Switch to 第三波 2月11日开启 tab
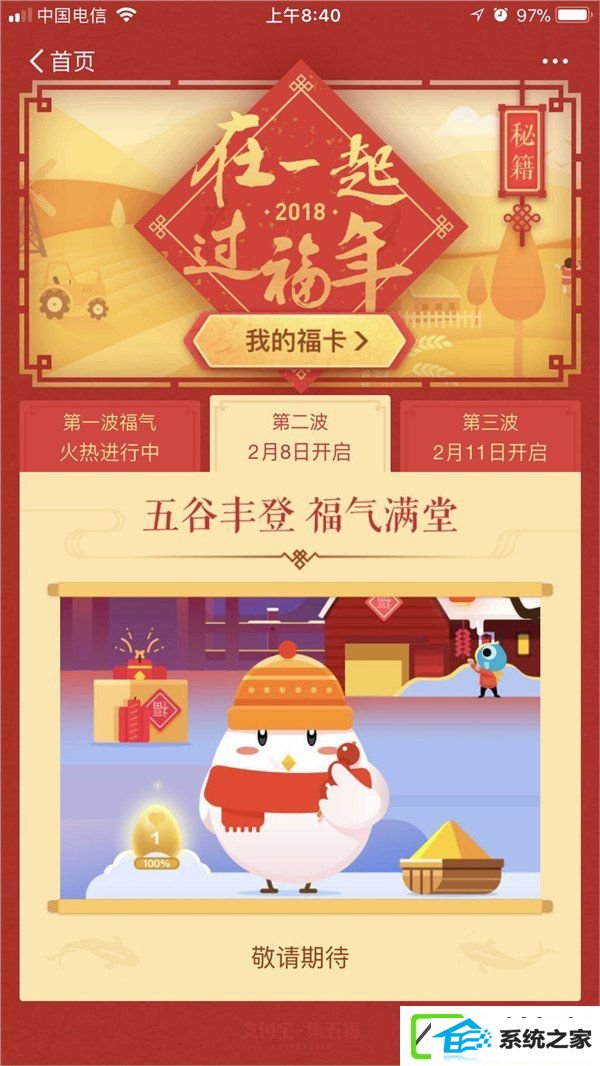Viewport: 600px width, 1066px height. pos(490,437)
